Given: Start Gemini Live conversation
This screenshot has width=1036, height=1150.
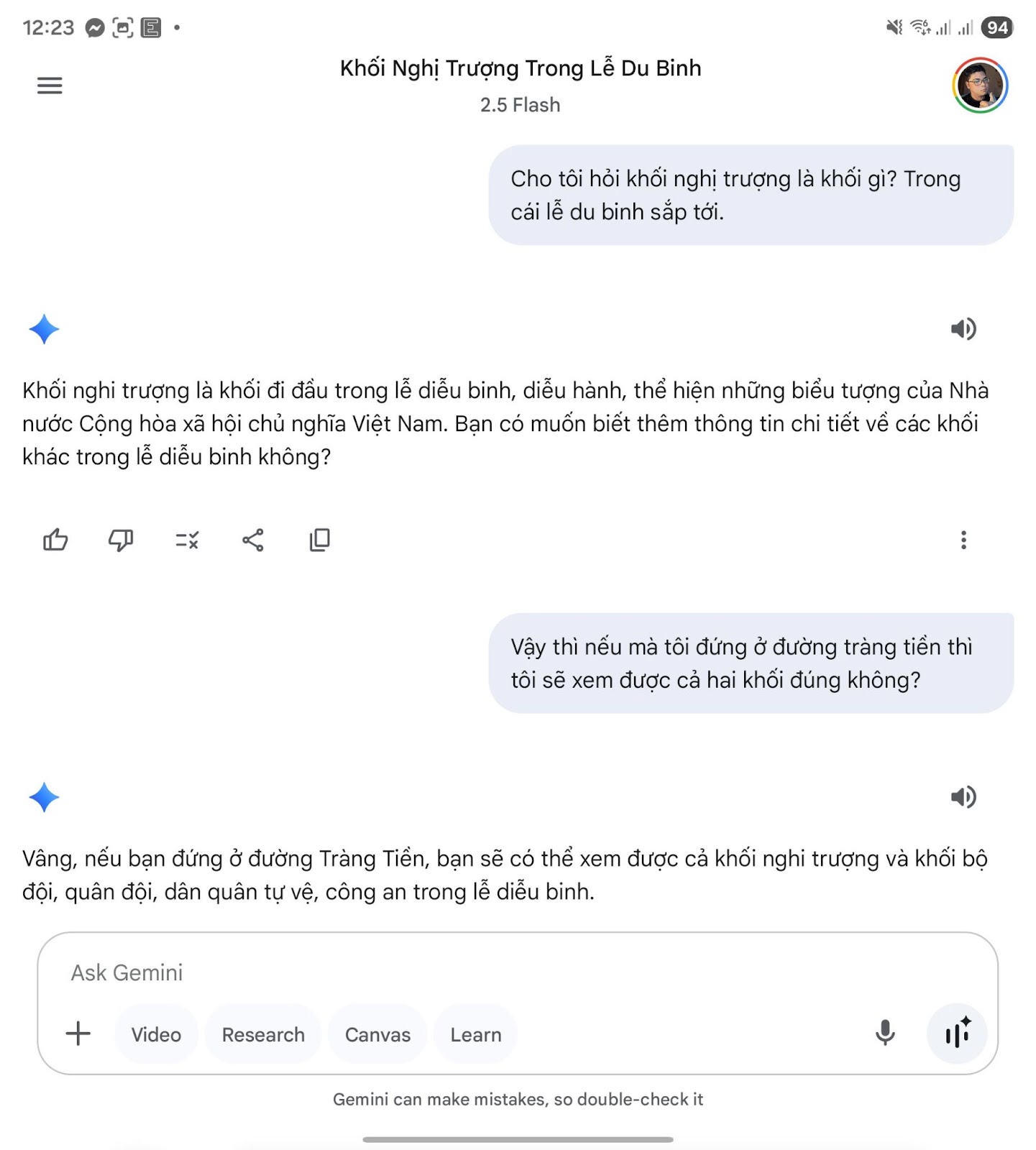Looking at the screenshot, I should click(957, 1034).
